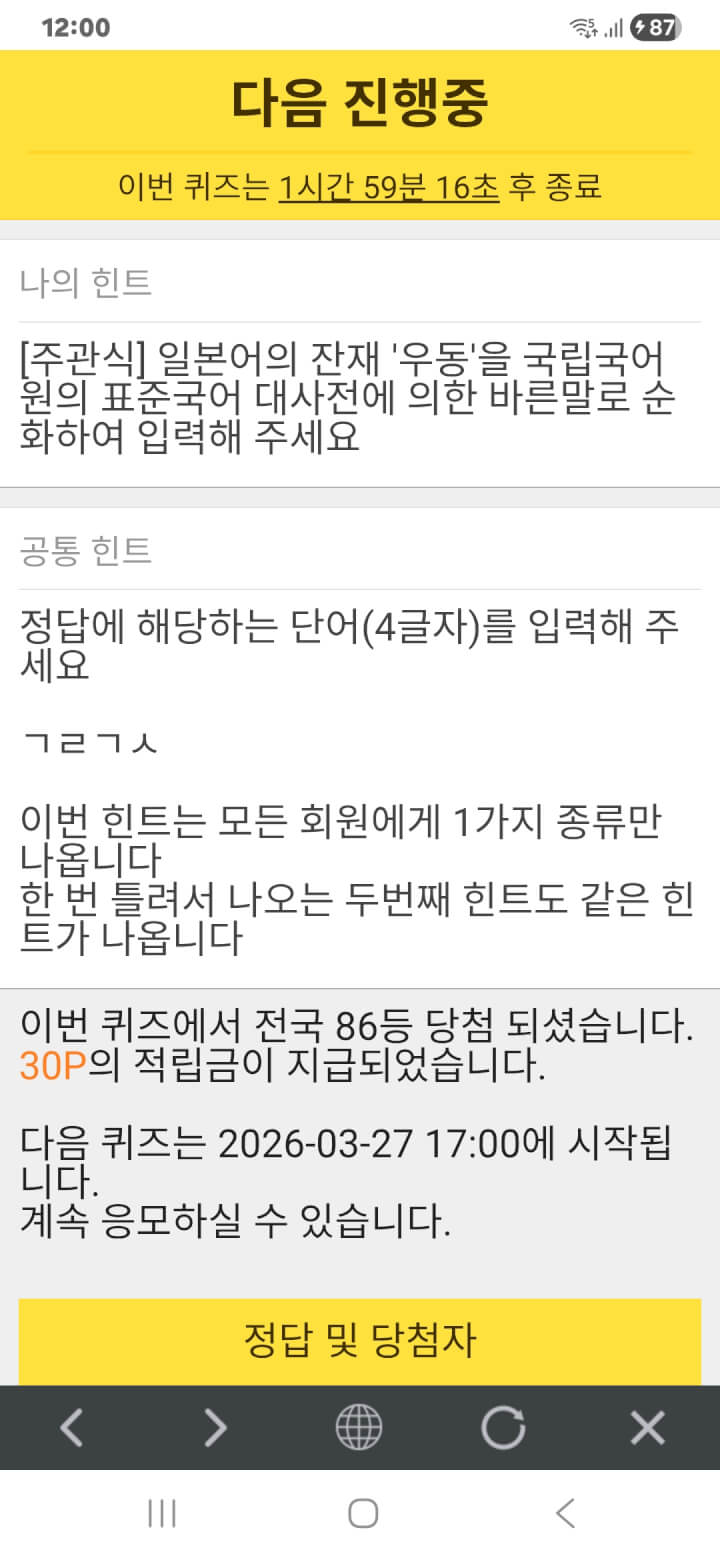Close the in-app browser with X

tap(647, 1427)
